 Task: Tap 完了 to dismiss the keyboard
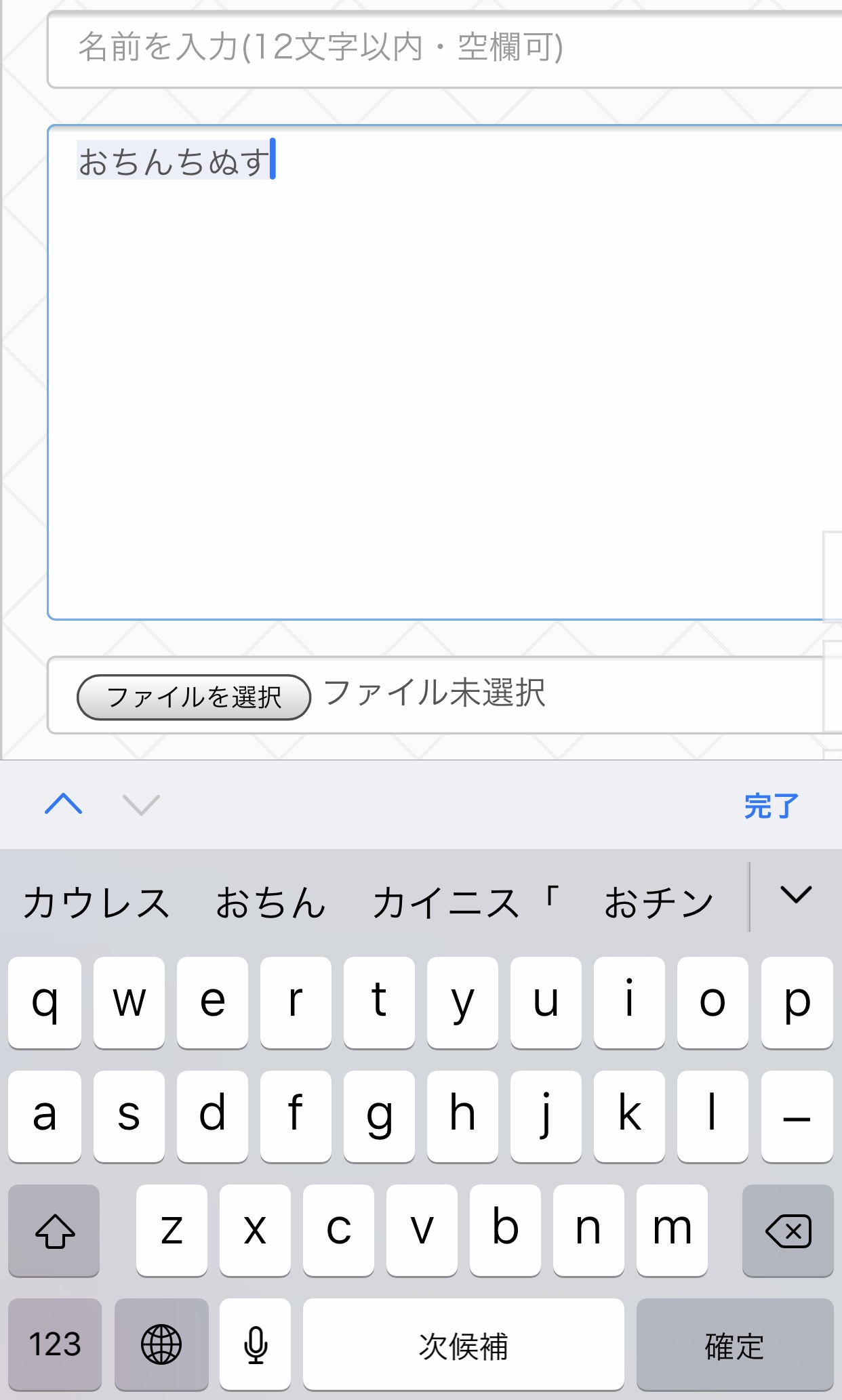pos(771,806)
